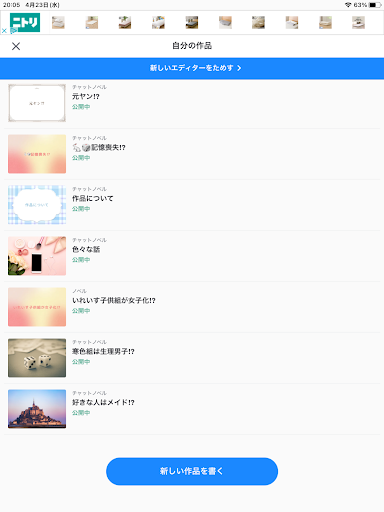Try the new editor banner 新しいエディターをためす
The width and height of the screenshot is (384, 512).
[192, 68]
